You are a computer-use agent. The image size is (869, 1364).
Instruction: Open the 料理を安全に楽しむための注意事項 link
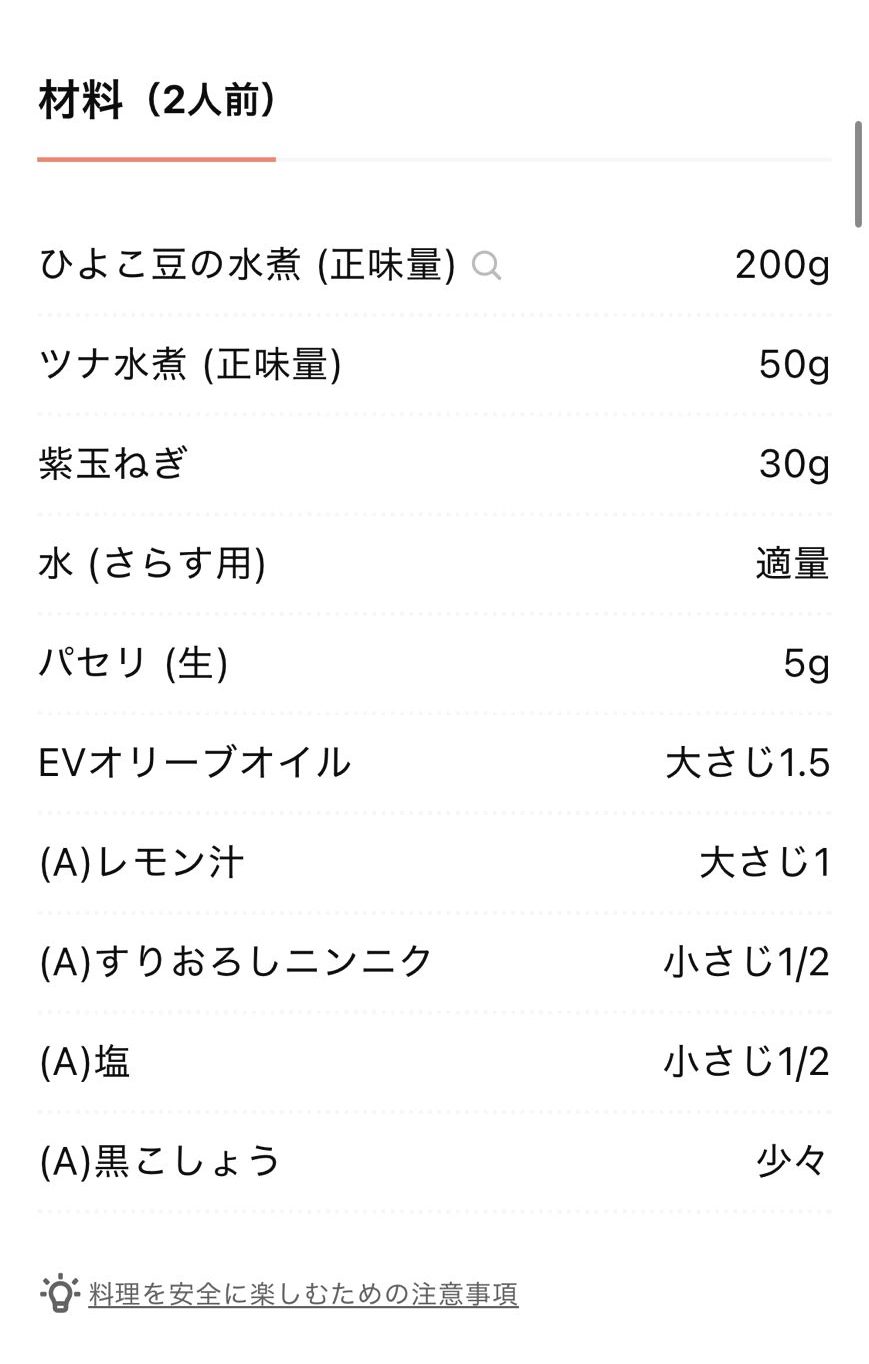coord(302,1294)
